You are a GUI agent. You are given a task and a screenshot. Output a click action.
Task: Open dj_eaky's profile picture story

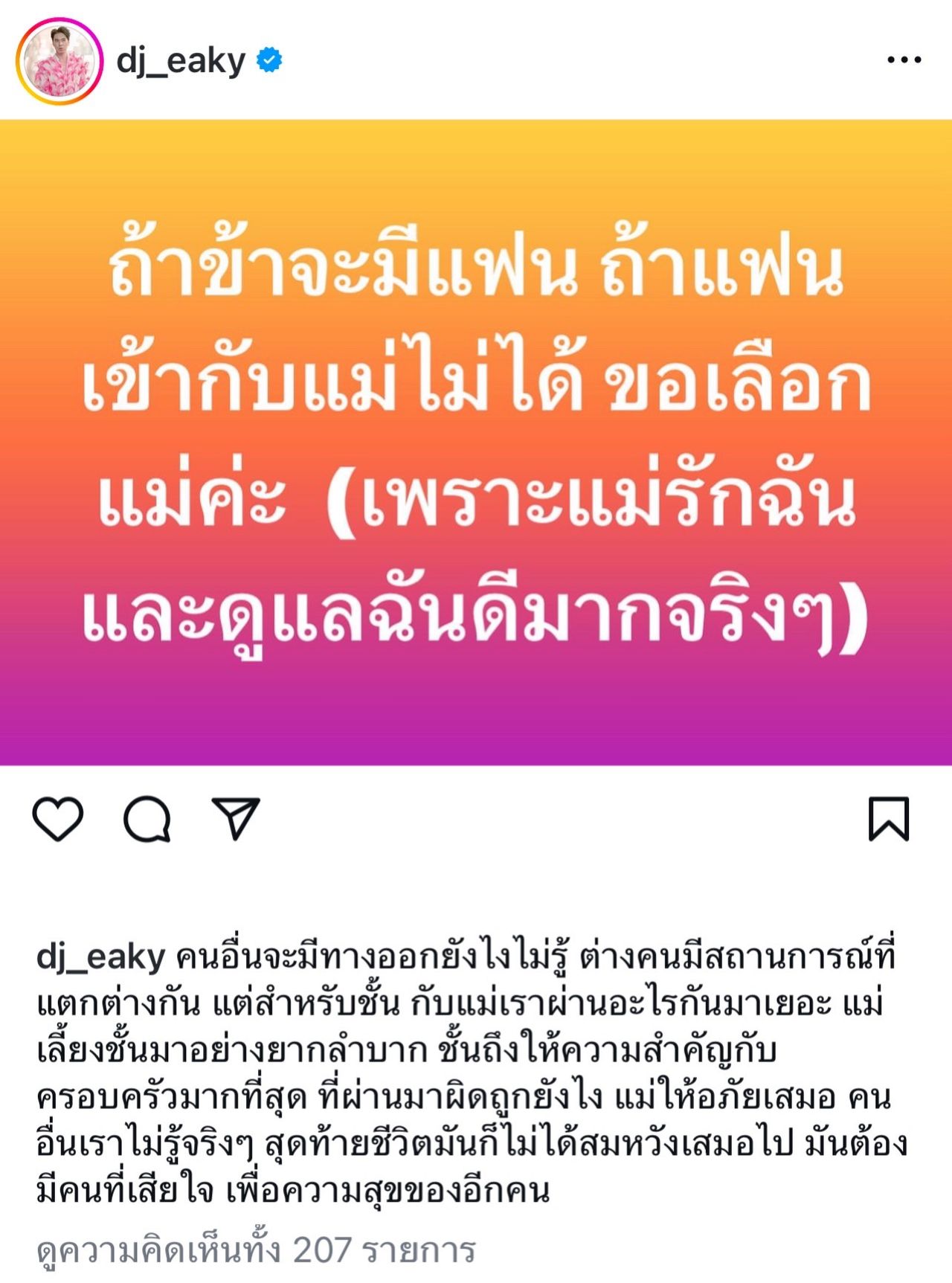click(59, 60)
